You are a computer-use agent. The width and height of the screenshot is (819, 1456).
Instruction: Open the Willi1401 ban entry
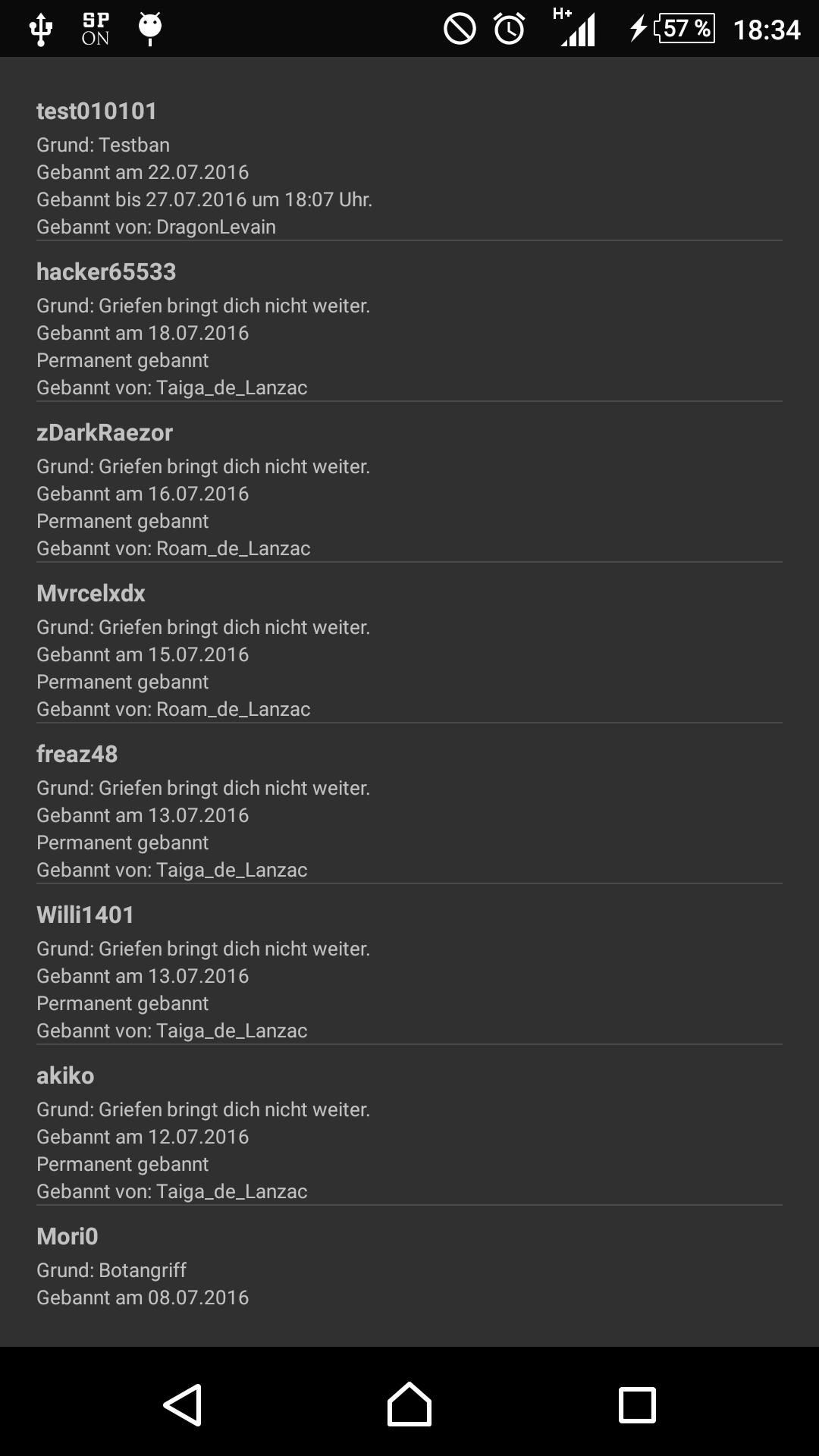point(409,971)
